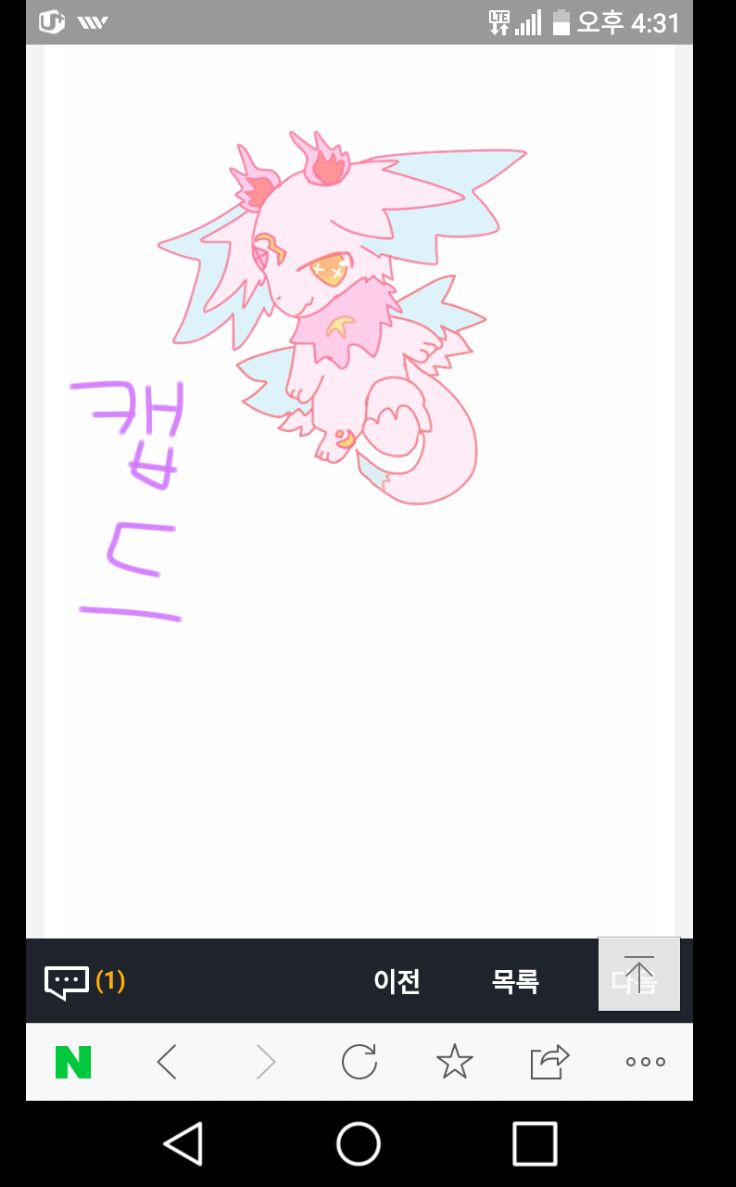This screenshot has height=1187, width=736.
Task: Open the post list (목록)
Action: pos(515,981)
